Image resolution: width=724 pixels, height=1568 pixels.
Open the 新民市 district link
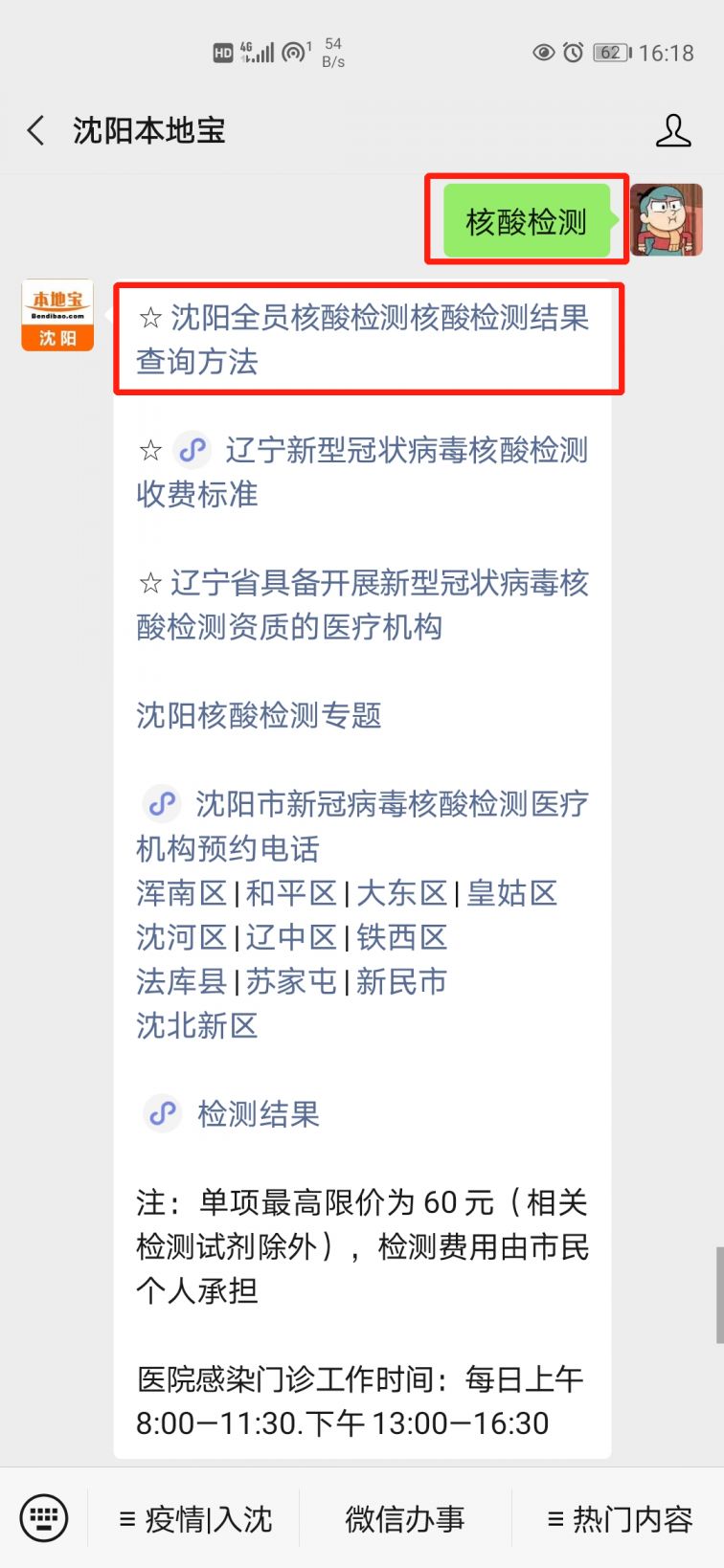pyautogui.click(x=400, y=982)
